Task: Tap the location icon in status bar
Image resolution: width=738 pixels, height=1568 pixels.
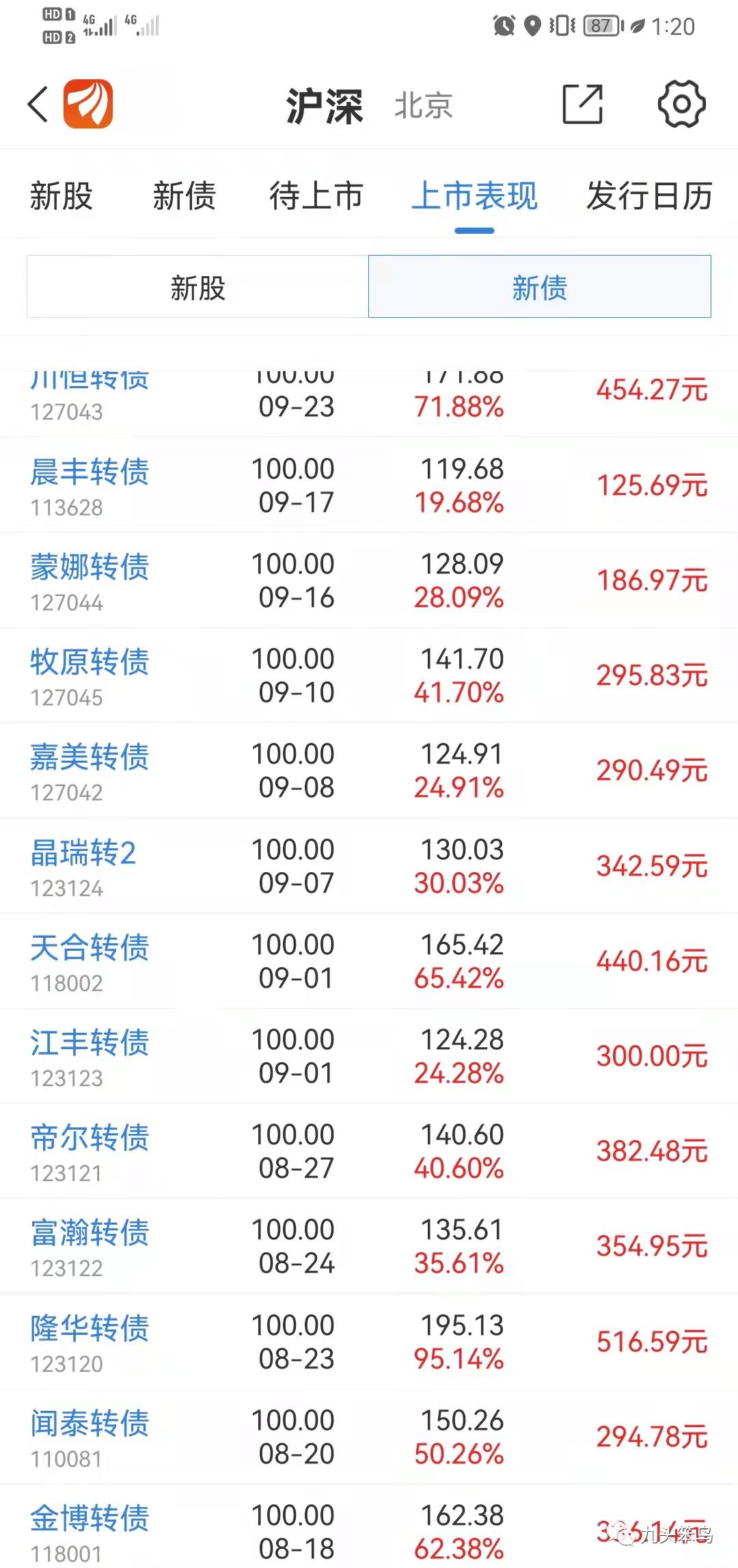Action: (x=532, y=26)
